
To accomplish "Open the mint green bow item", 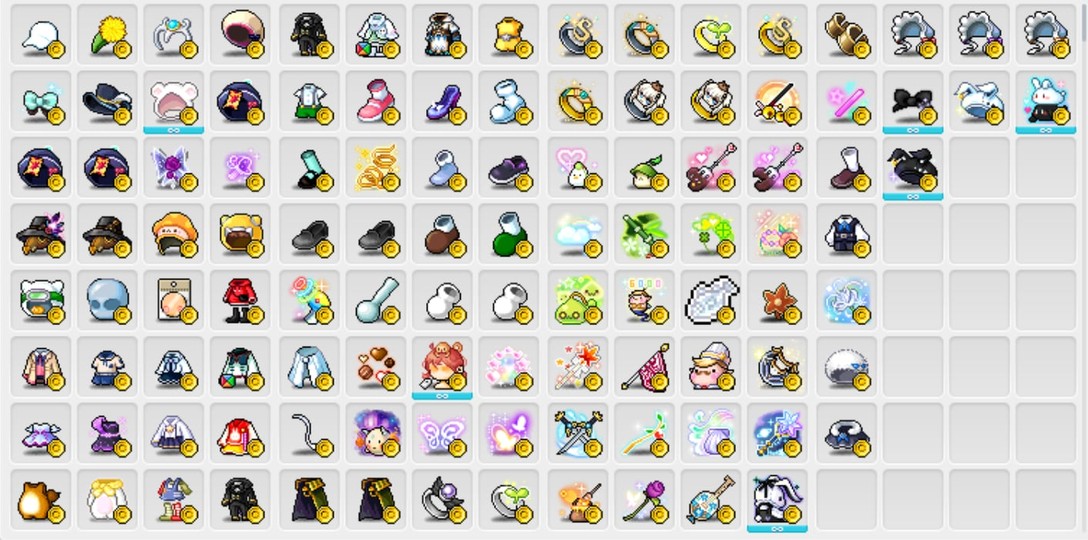I will tap(43, 100).
